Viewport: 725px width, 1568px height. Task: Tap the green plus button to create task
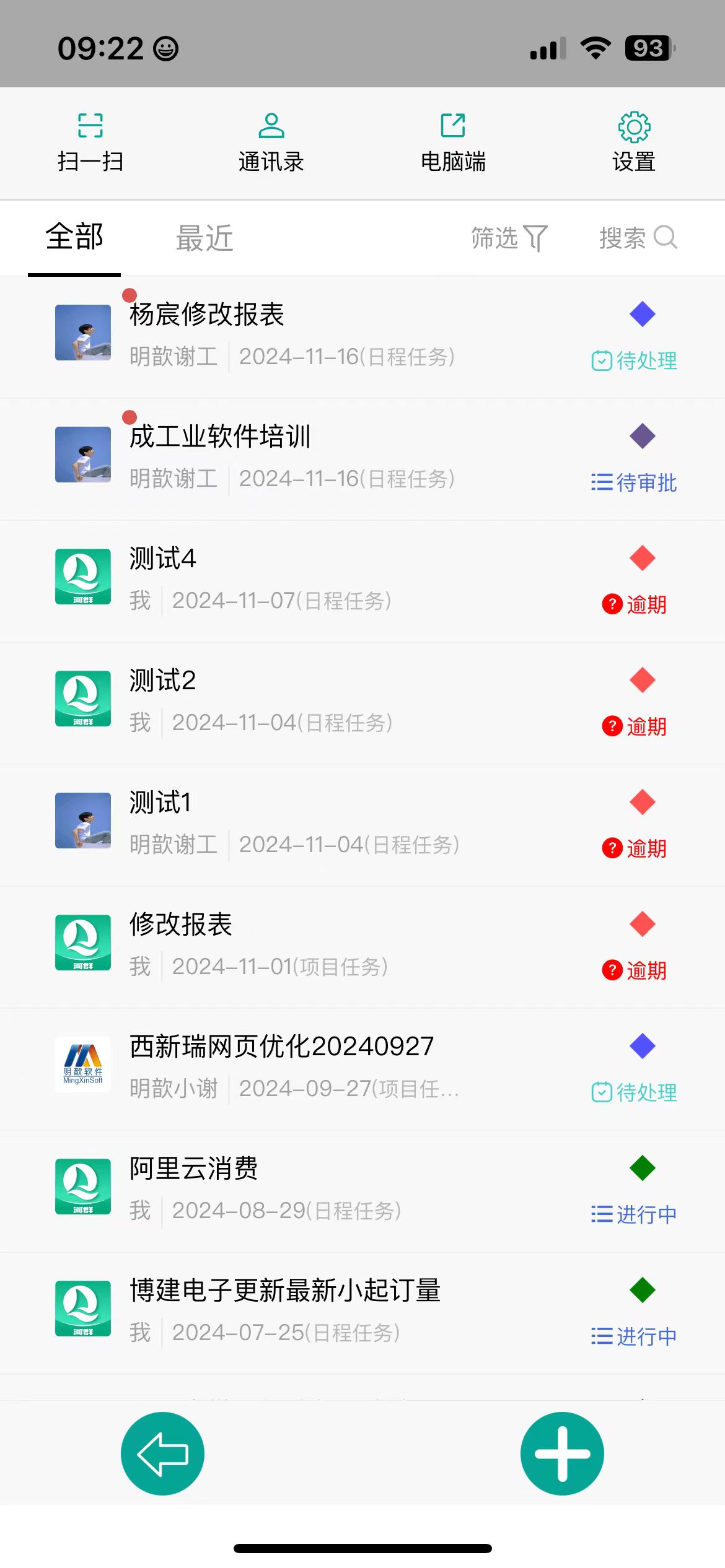coord(561,1452)
